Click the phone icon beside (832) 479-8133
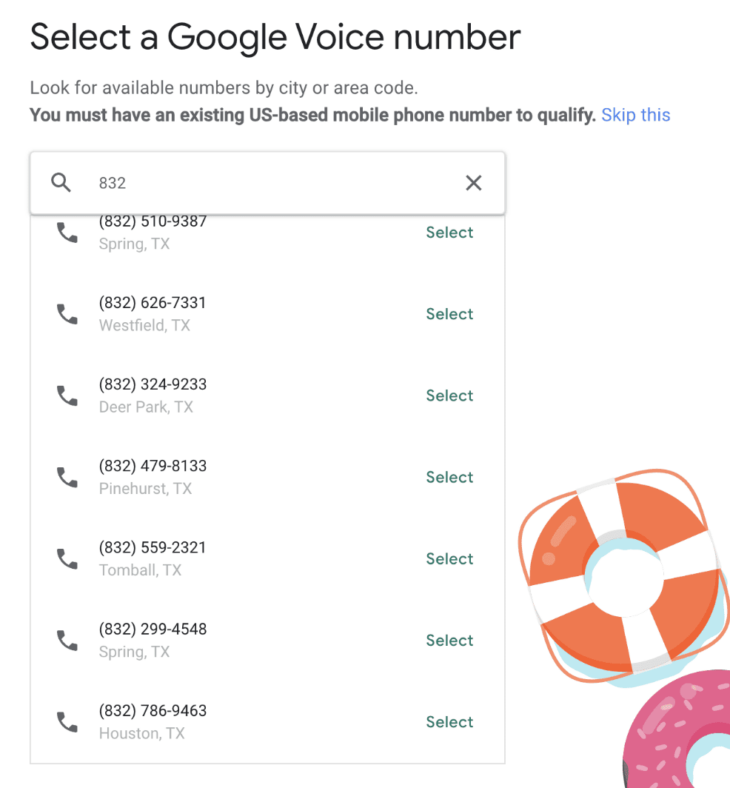Viewport: 730px width, 788px height. (x=67, y=476)
